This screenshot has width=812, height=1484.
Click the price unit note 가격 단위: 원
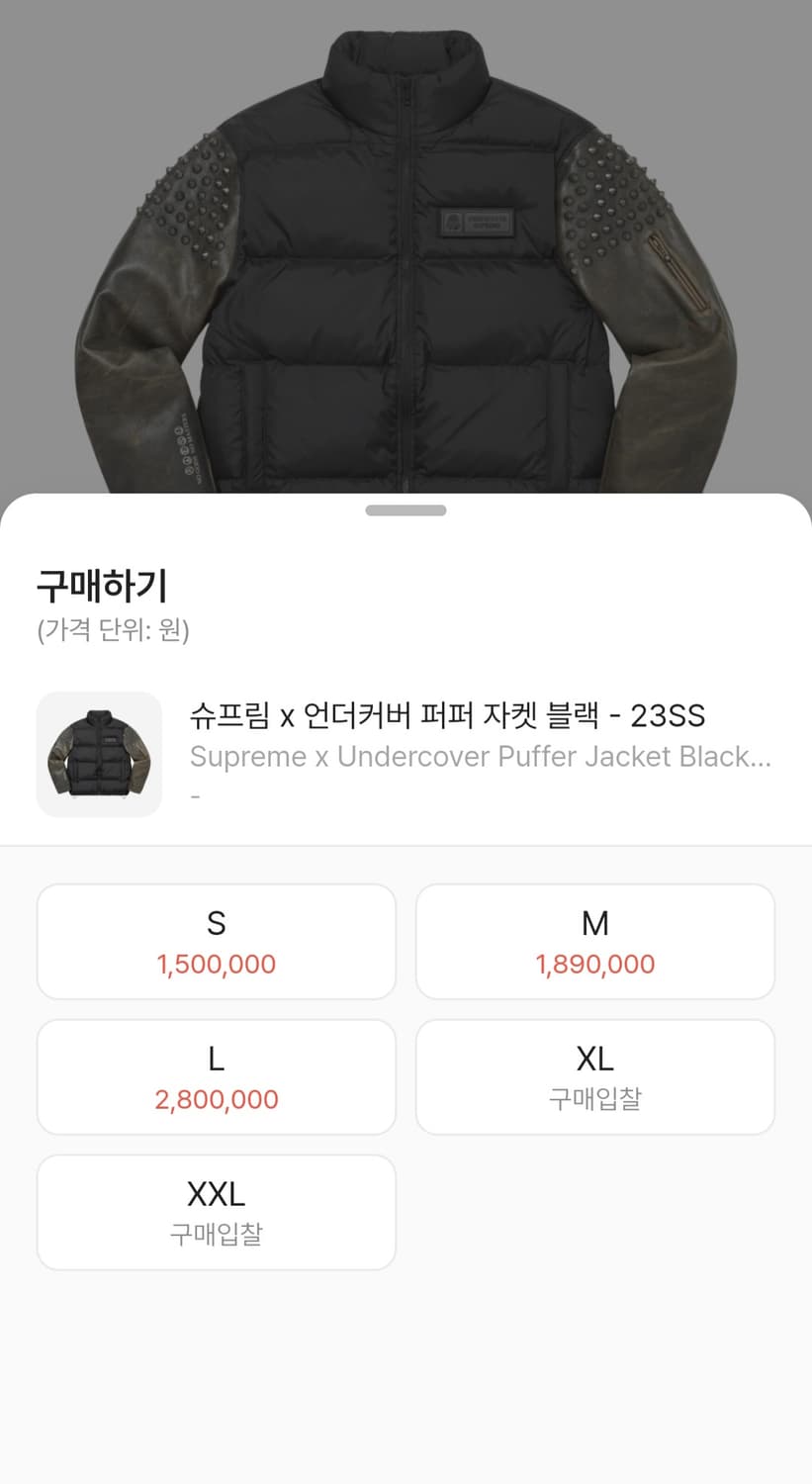tap(115, 629)
